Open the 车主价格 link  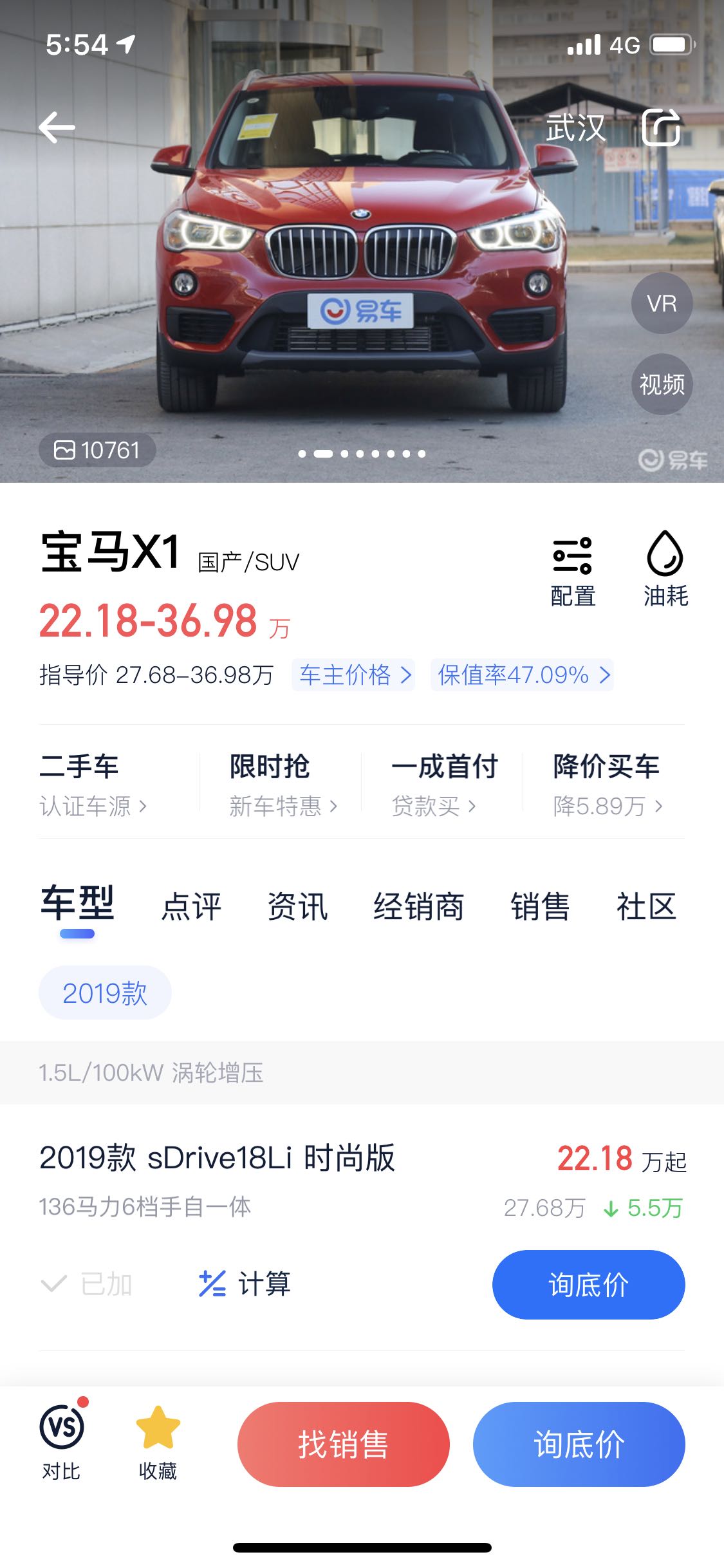click(x=353, y=675)
